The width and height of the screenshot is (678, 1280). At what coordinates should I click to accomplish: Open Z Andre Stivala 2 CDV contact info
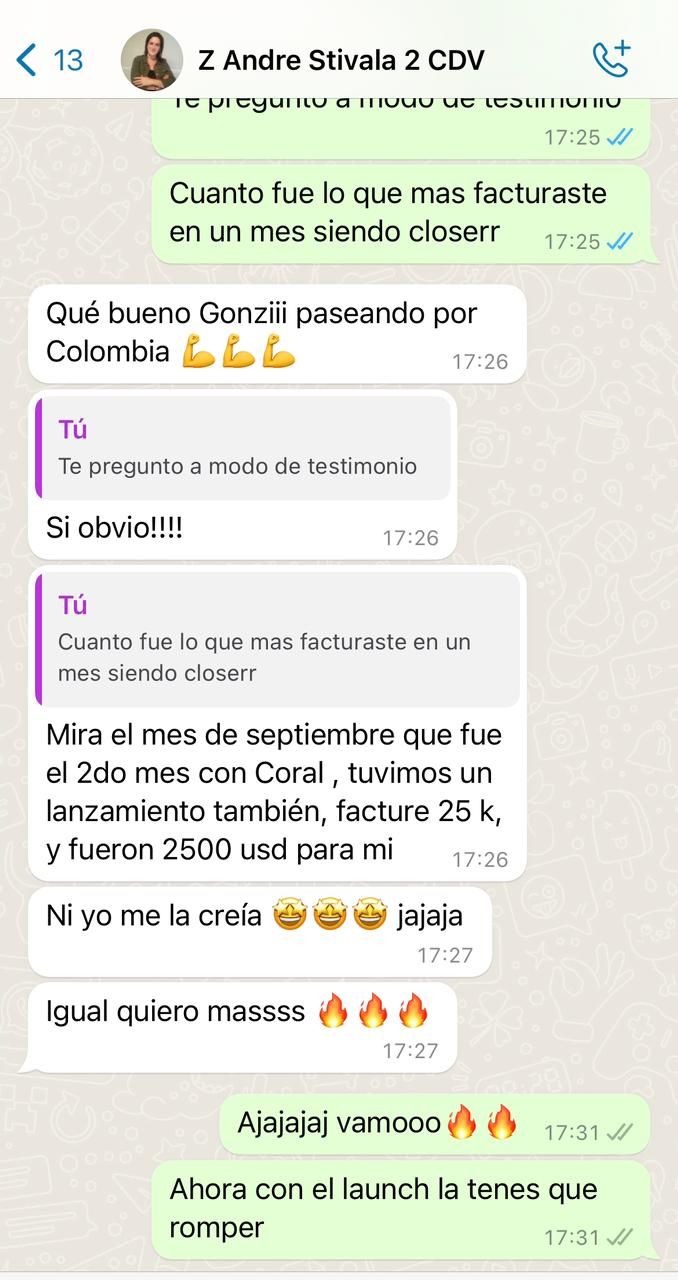(x=341, y=60)
